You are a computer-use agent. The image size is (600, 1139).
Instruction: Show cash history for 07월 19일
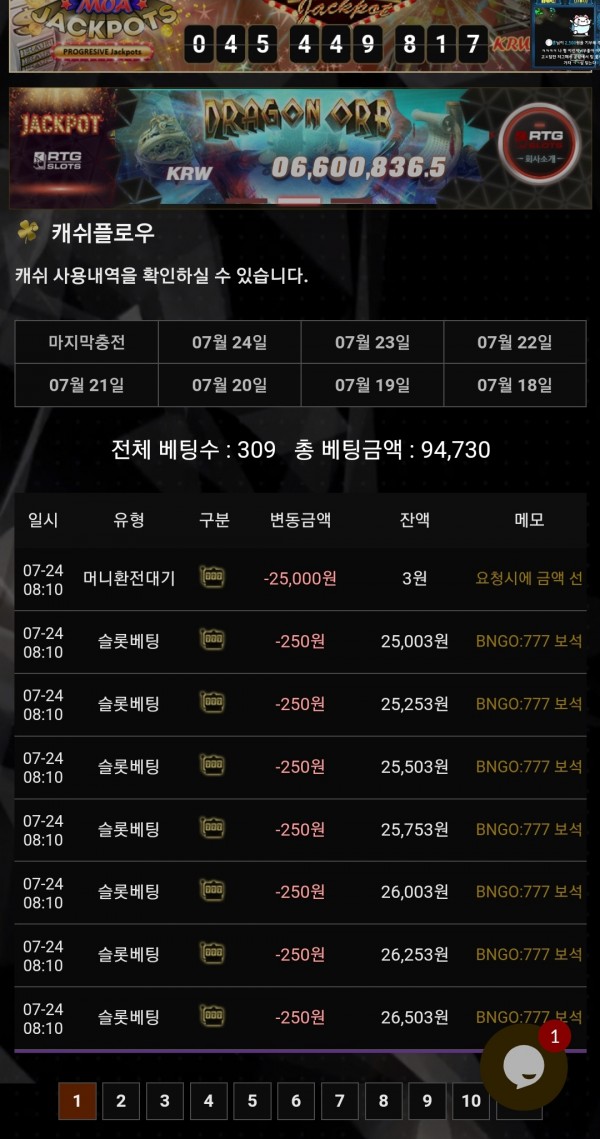pyautogui.click(x=372, y=384)
